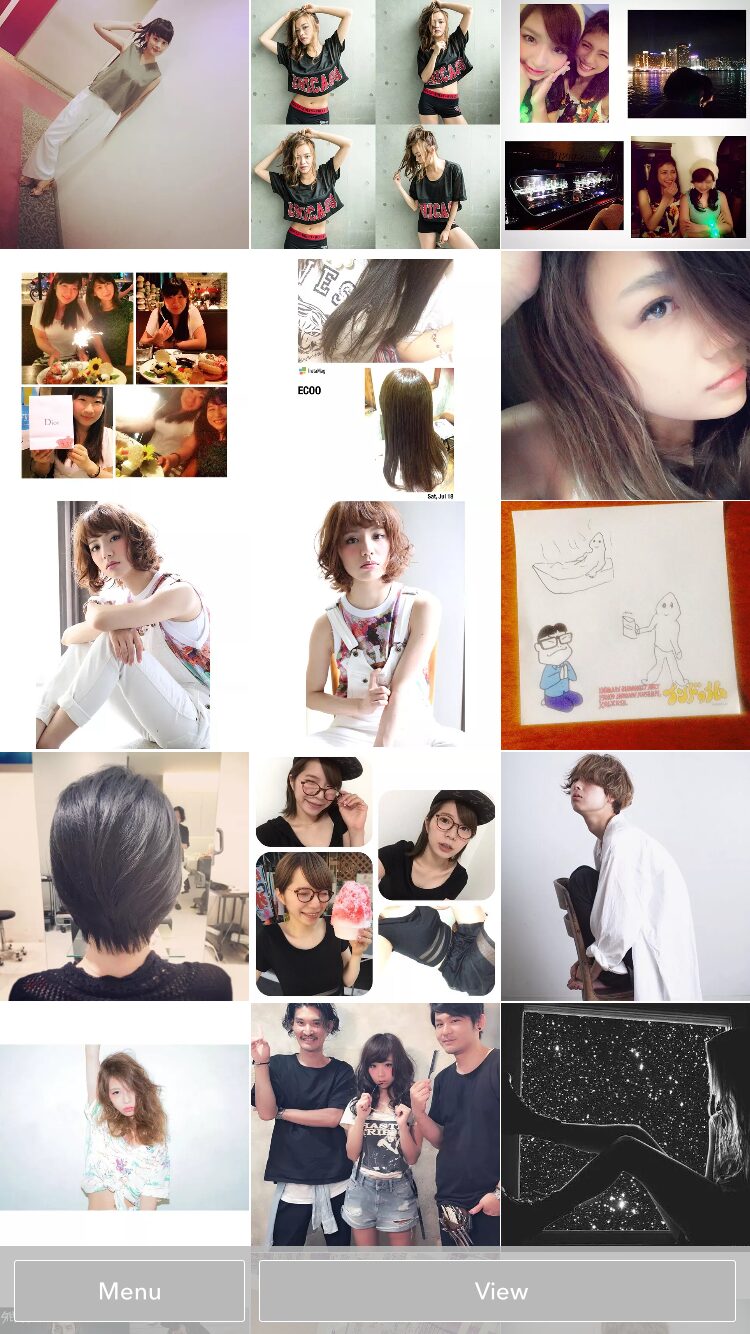Open the birthday dinner collage tile
Image resolution: width=750 pixels, height=1334 pixels.
[x=124, y=375]
